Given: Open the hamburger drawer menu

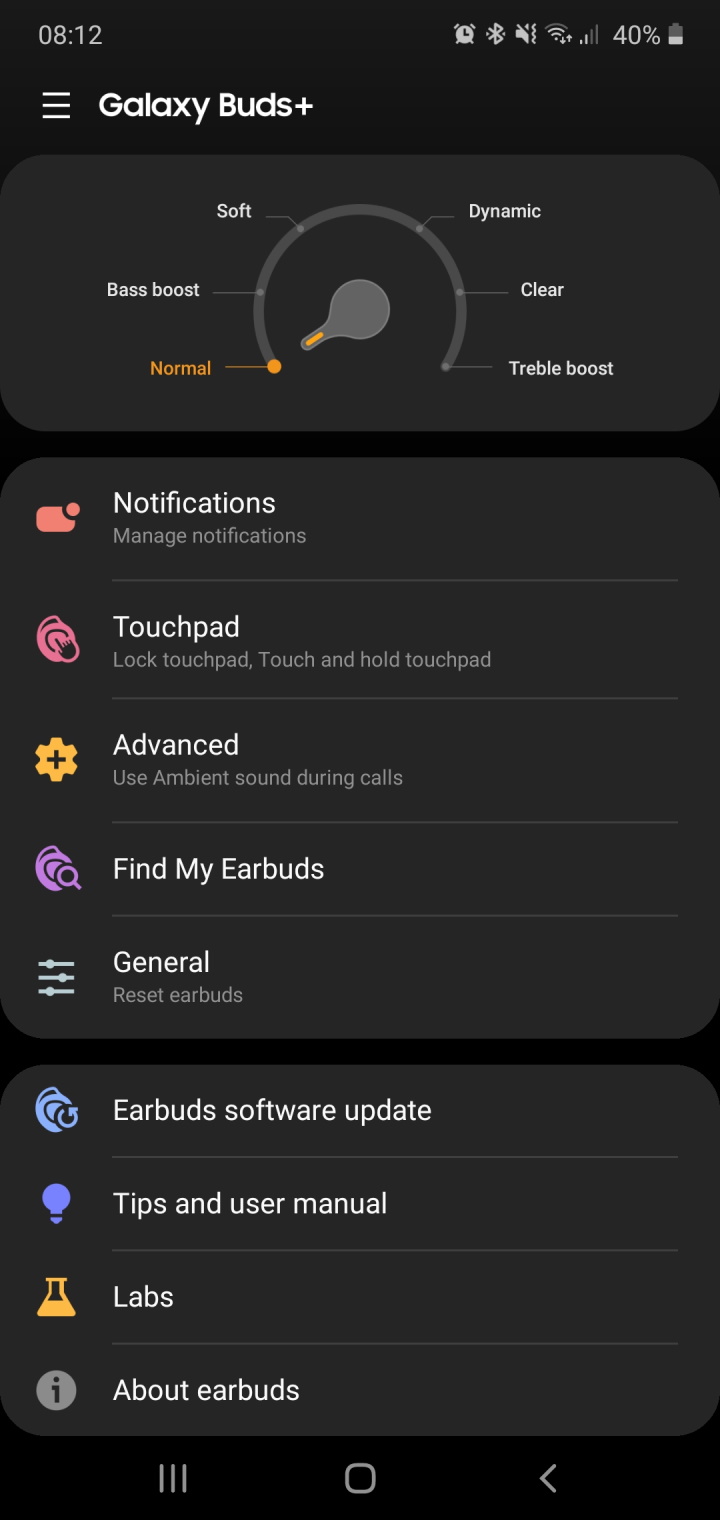Looking at the screenshot, I should [56, 106].
